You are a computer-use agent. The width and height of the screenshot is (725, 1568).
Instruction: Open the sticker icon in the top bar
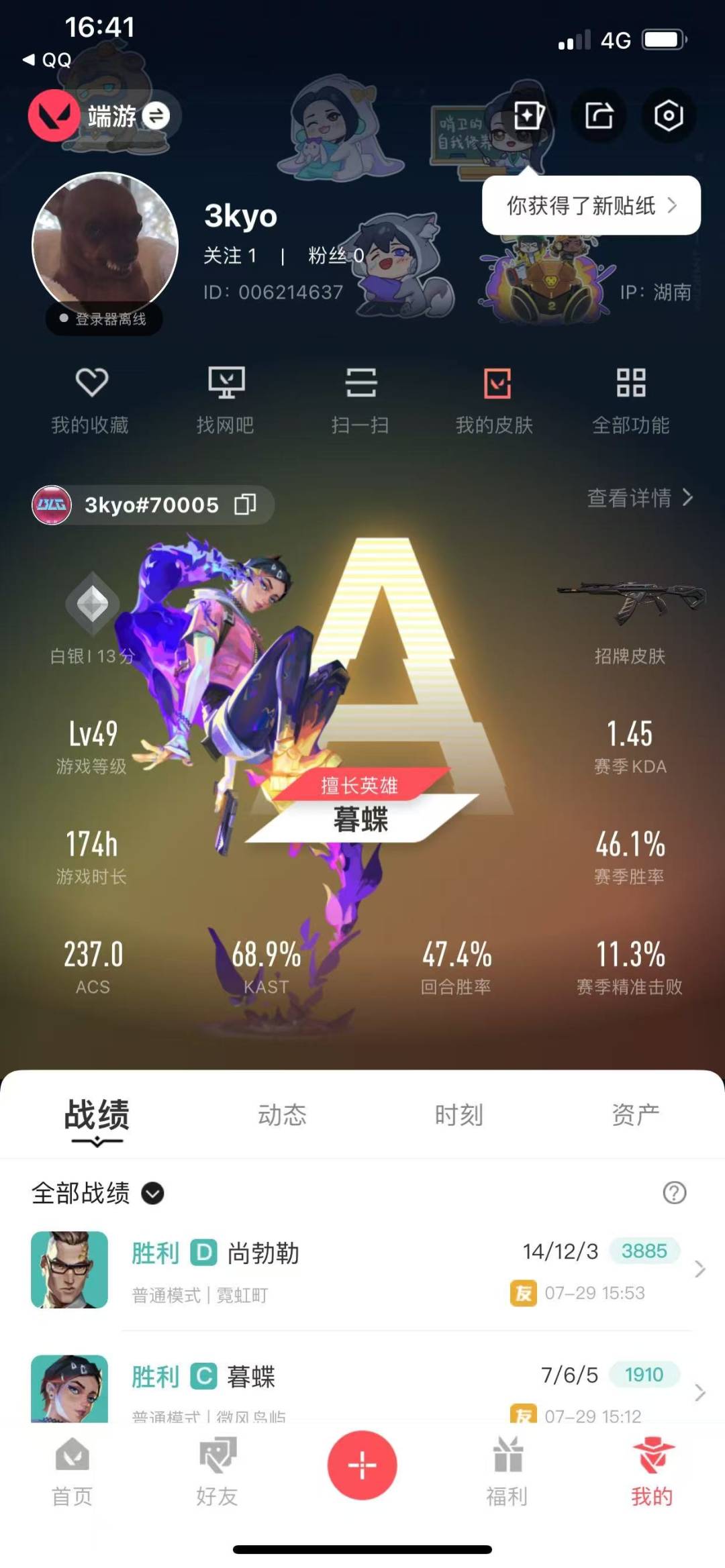click(528, 115)
